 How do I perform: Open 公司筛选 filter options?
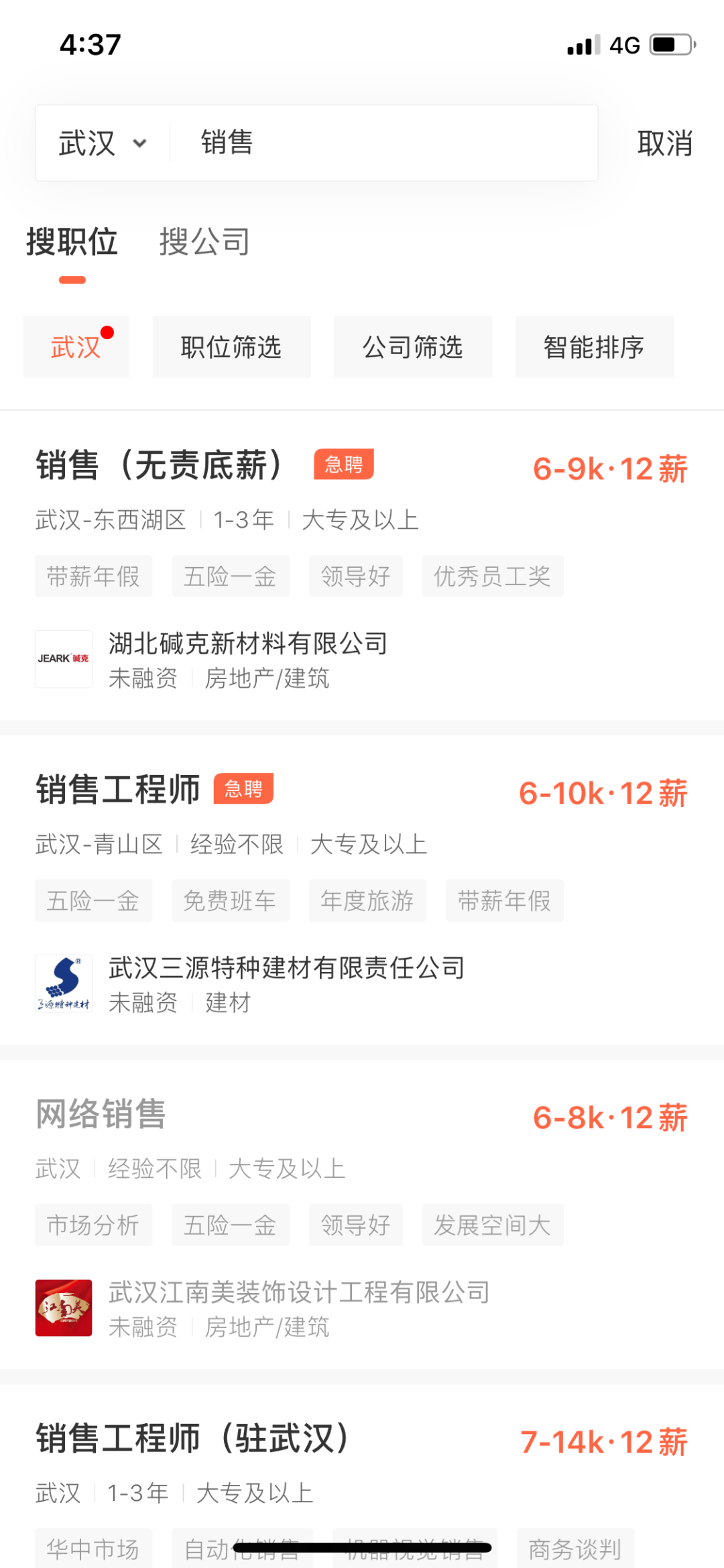(413, 347)
